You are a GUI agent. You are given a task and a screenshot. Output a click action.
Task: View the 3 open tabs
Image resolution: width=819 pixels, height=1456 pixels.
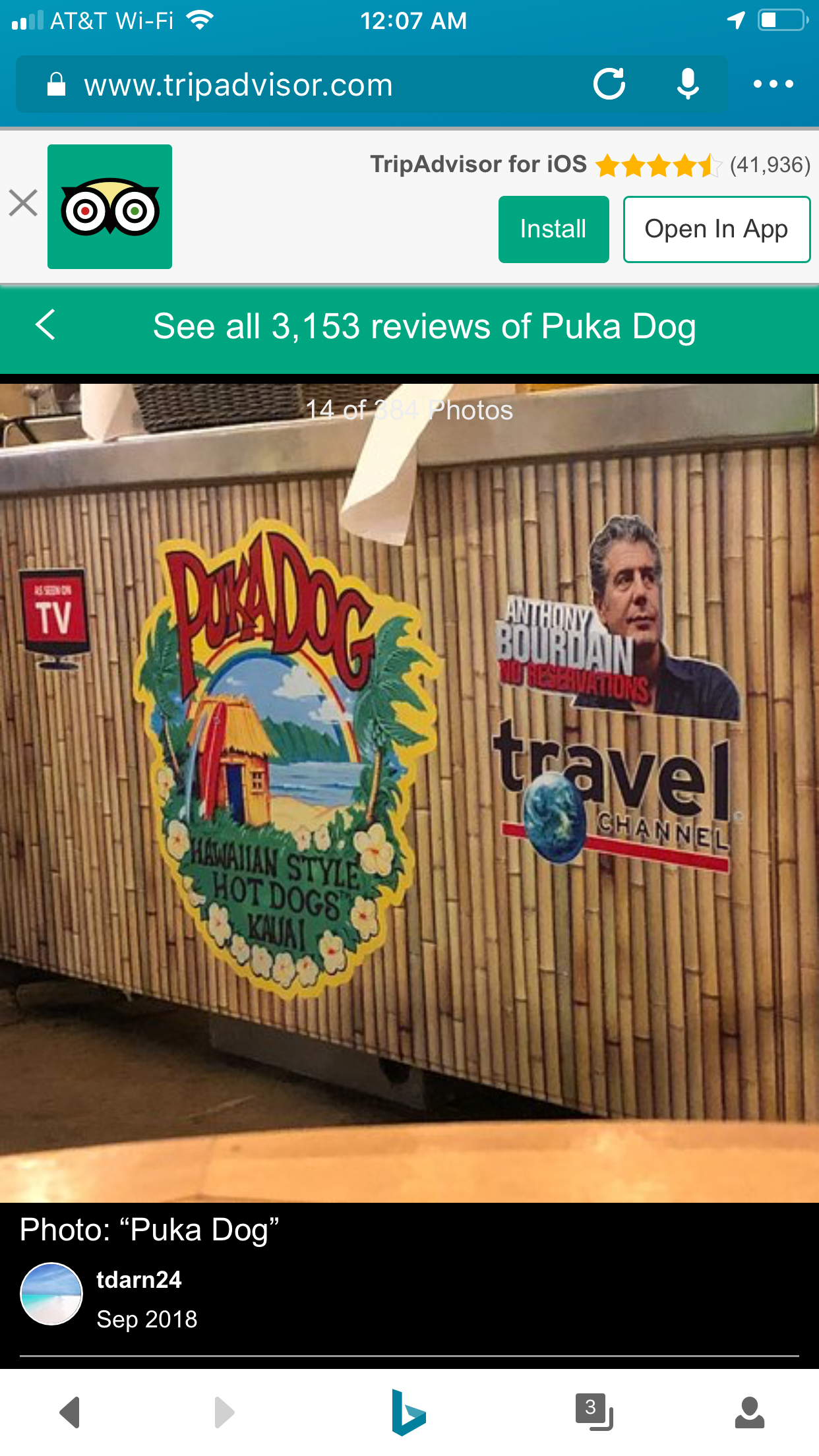click(593, 1412)
